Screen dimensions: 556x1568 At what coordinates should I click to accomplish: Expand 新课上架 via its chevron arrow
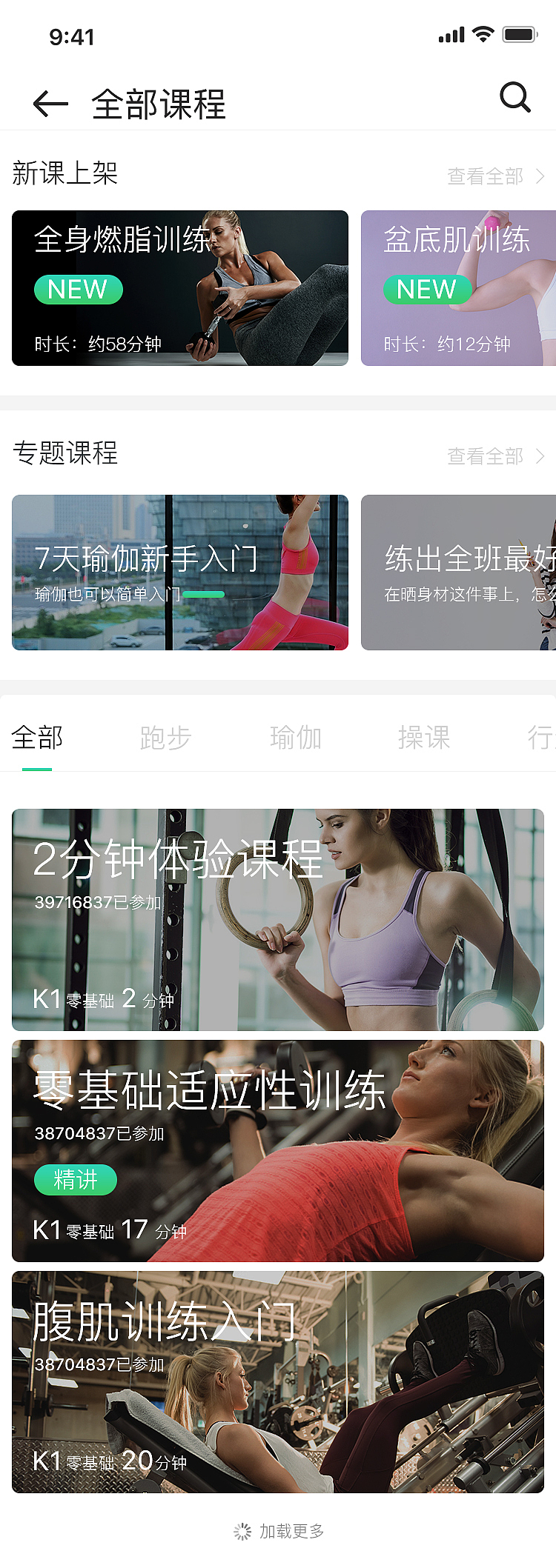(540, 176)
